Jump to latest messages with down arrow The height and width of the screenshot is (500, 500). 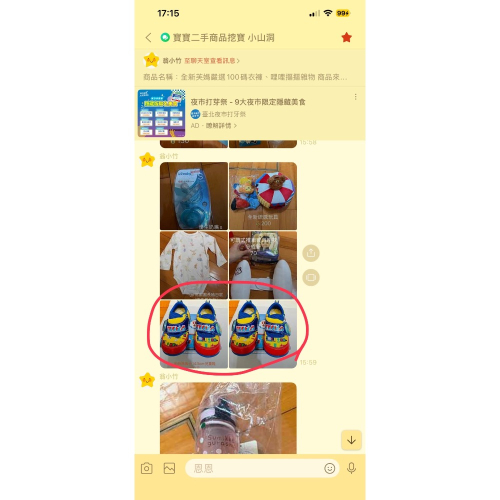351,440
